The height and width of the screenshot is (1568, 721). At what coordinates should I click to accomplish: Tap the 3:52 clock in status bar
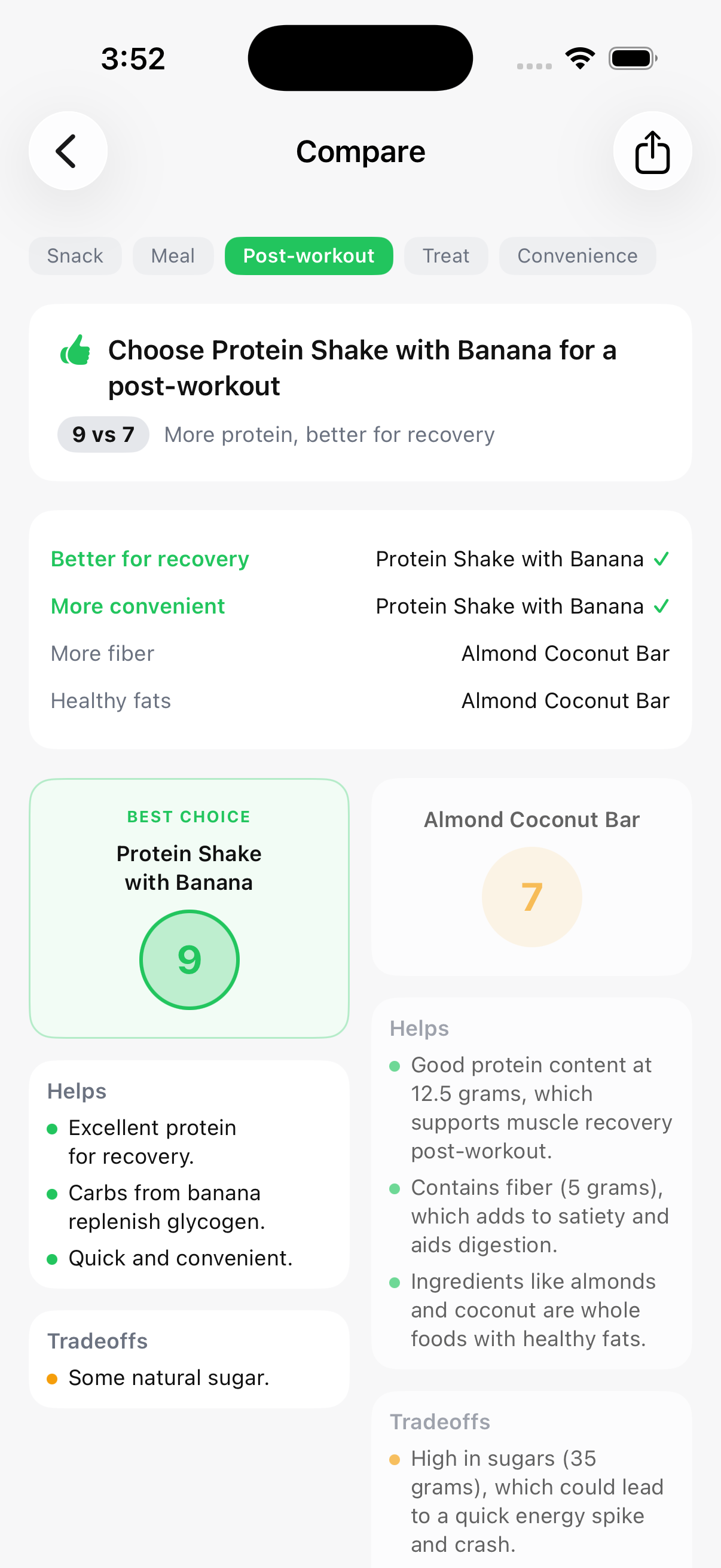[x=134, y=57]
